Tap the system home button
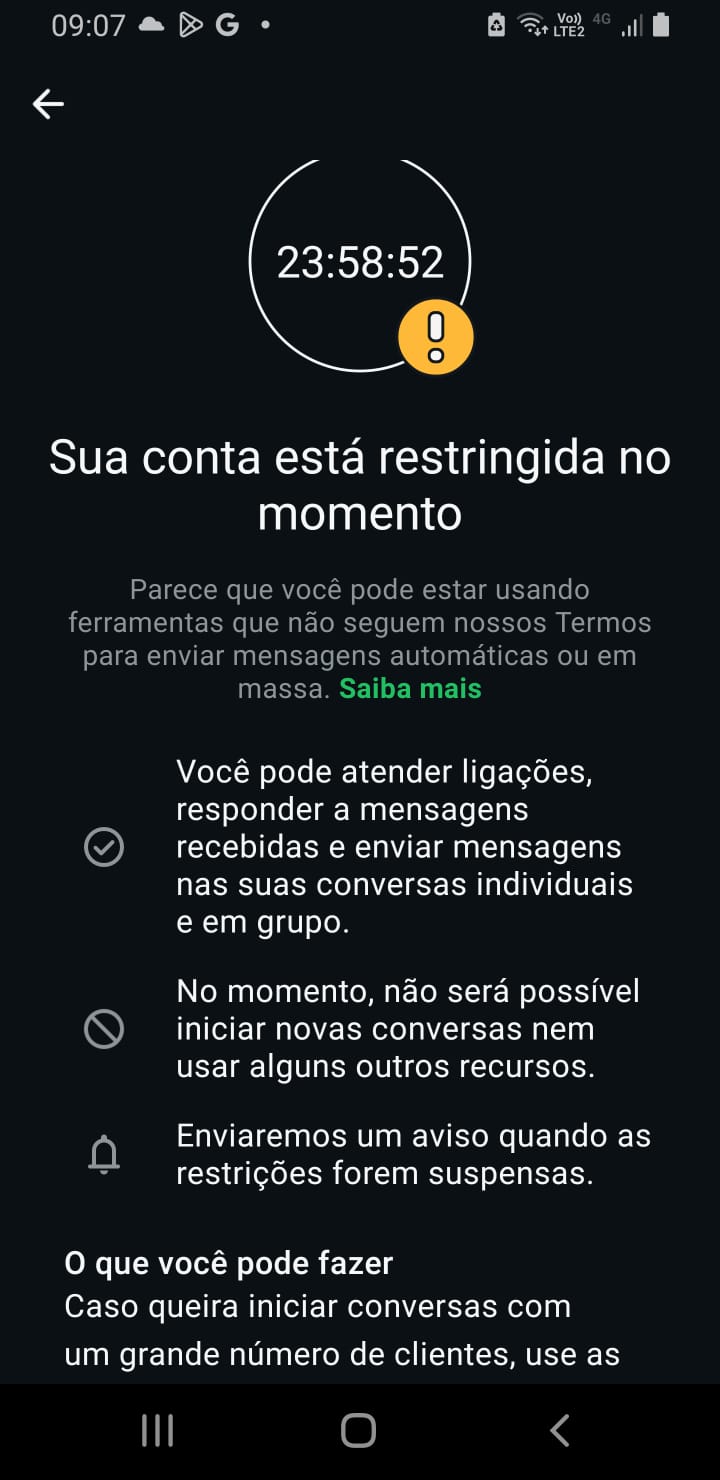This screenshot has width=720, height=1480. click(358, 1430)
